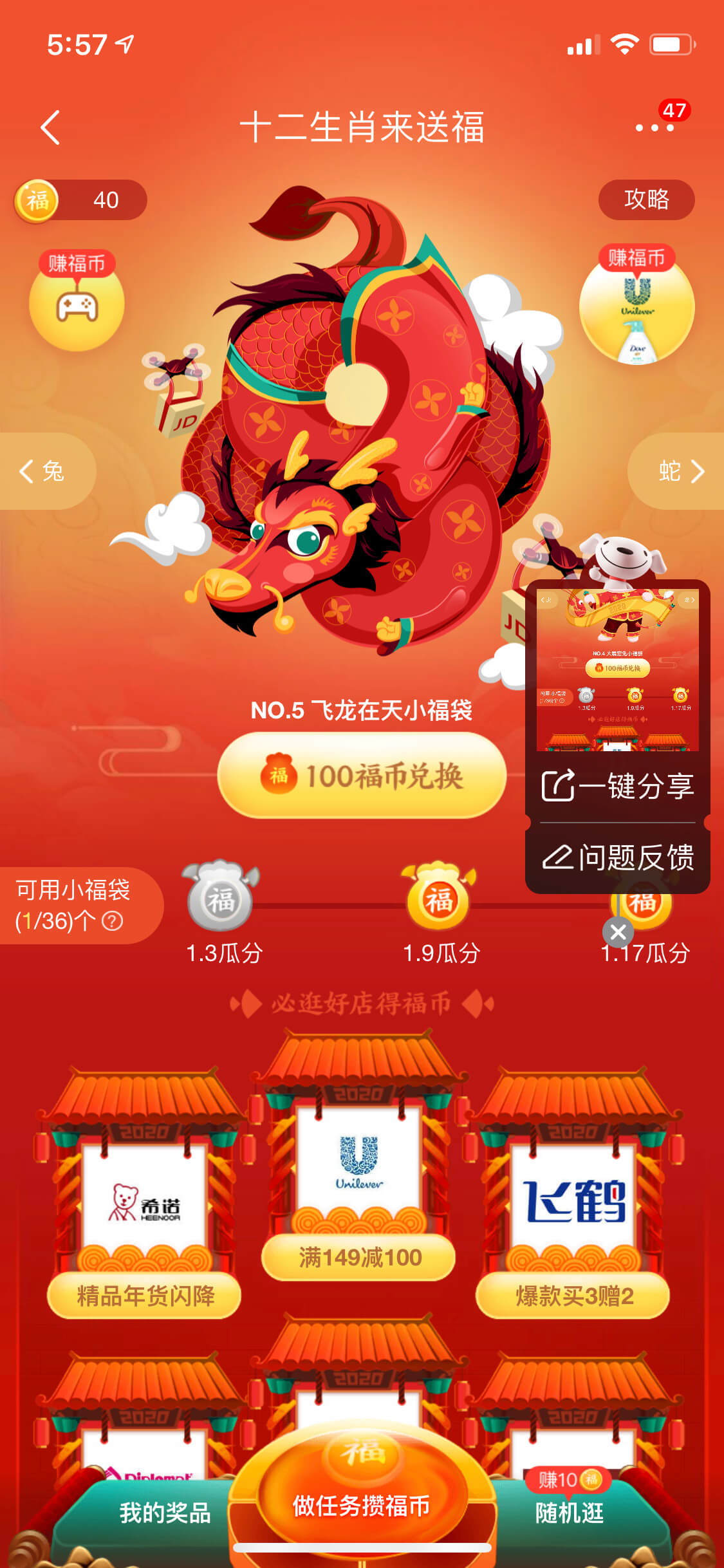Open the three-dot overflow menu
Image resolution: width=724 pixels, height=1568 pixels.
point(654,127)
